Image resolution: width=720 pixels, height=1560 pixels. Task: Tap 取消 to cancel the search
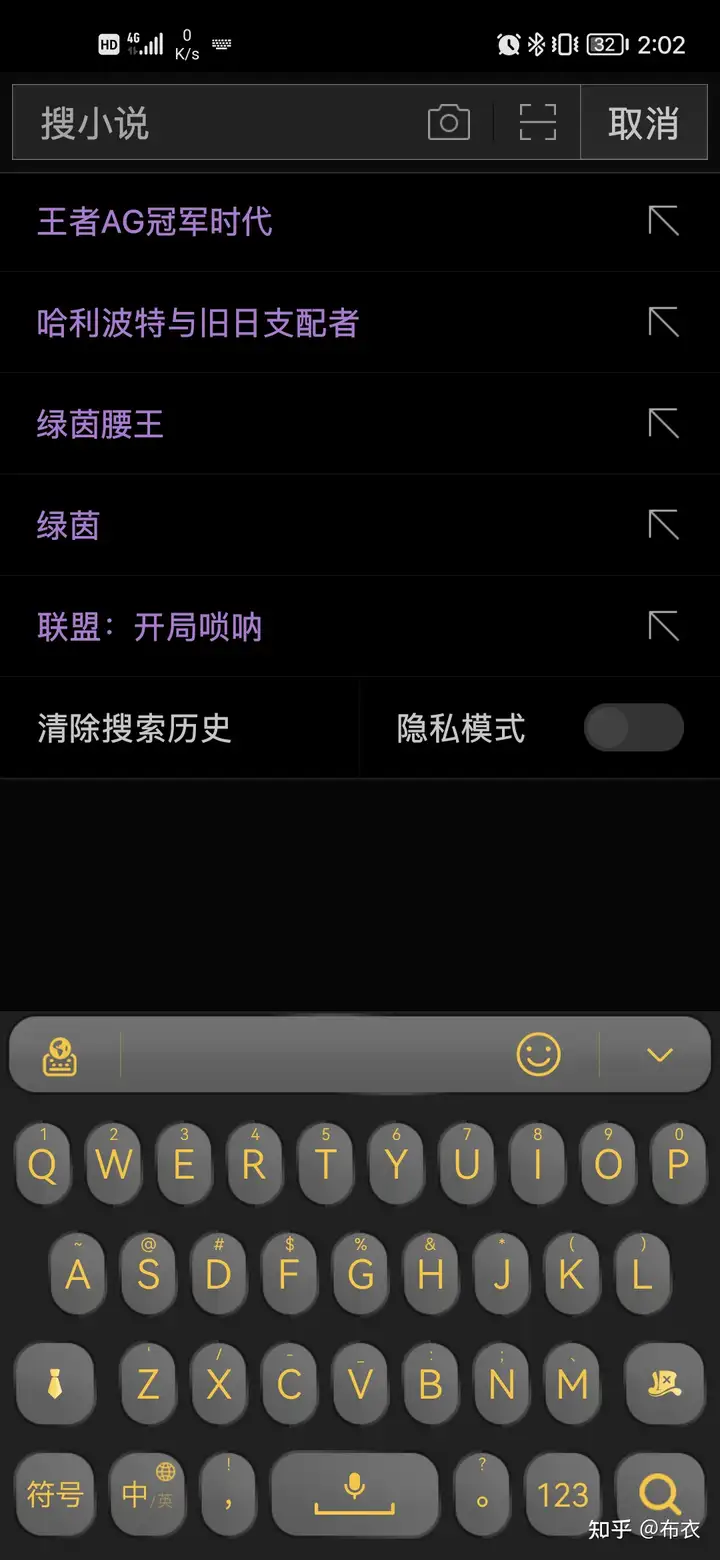(643, 124)
